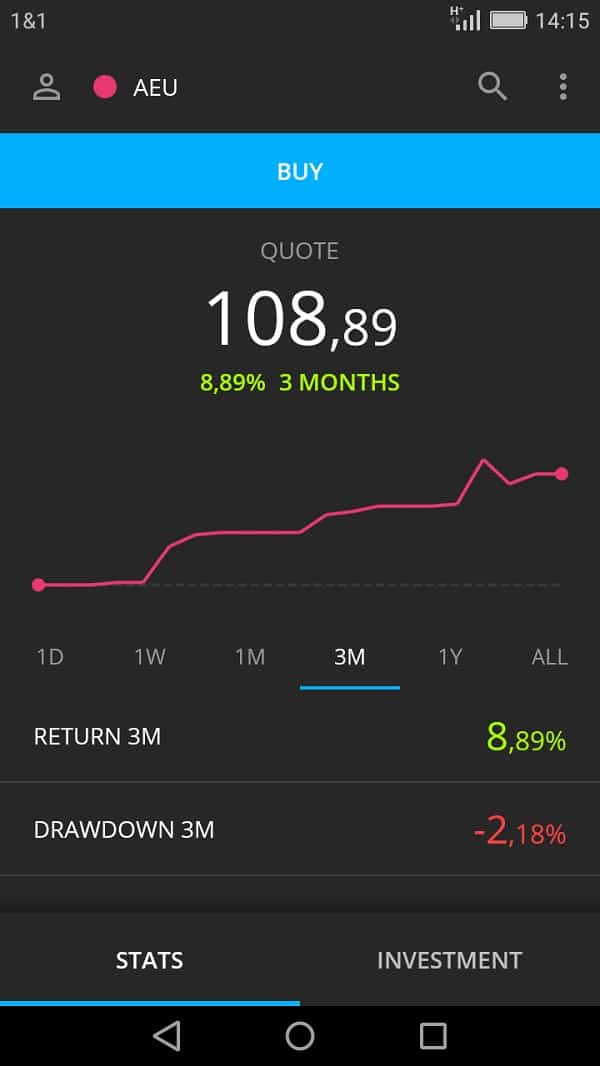This screenshot has width=600, height=1066.
Task: Select the 3M time range
Action: 350,657
